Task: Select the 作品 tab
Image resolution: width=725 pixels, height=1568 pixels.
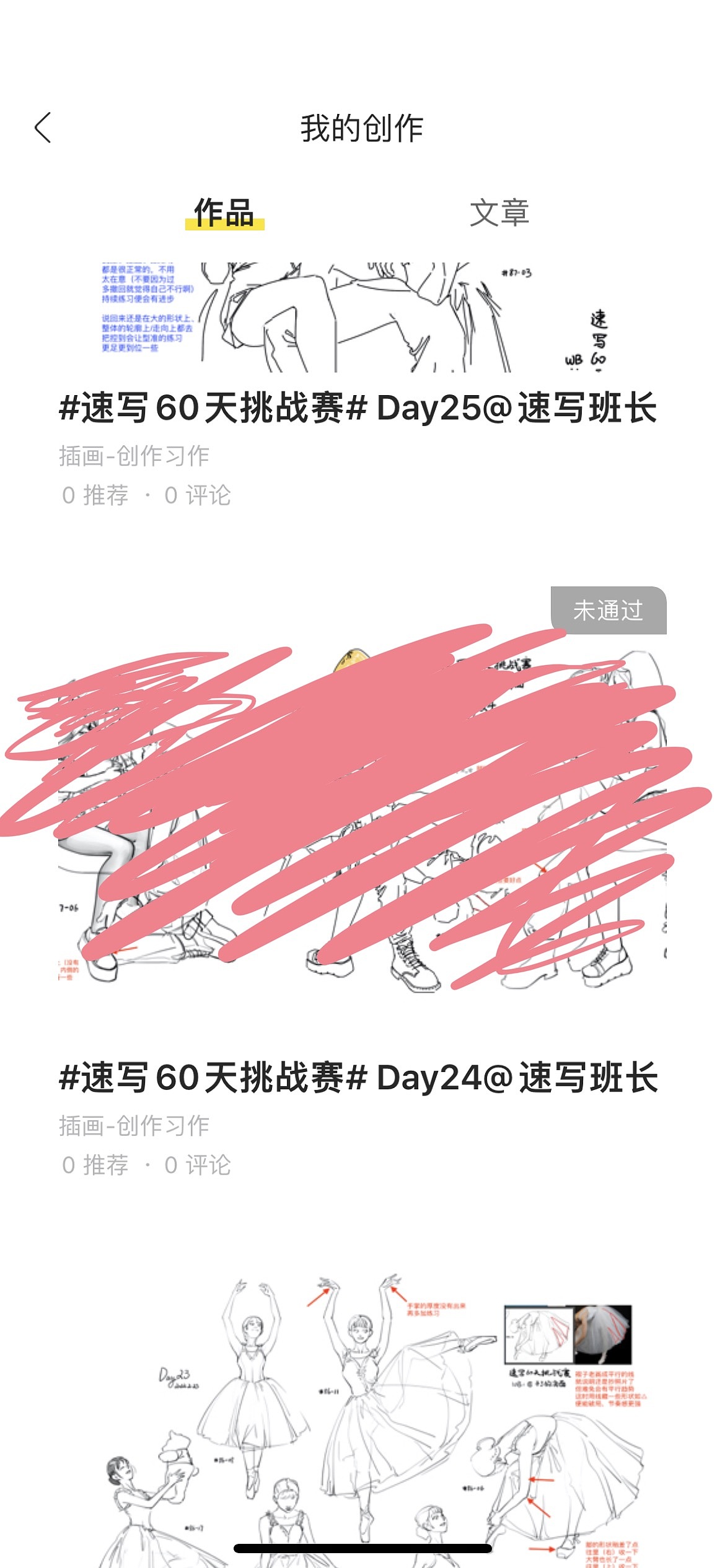Action: tap(224, 213)
